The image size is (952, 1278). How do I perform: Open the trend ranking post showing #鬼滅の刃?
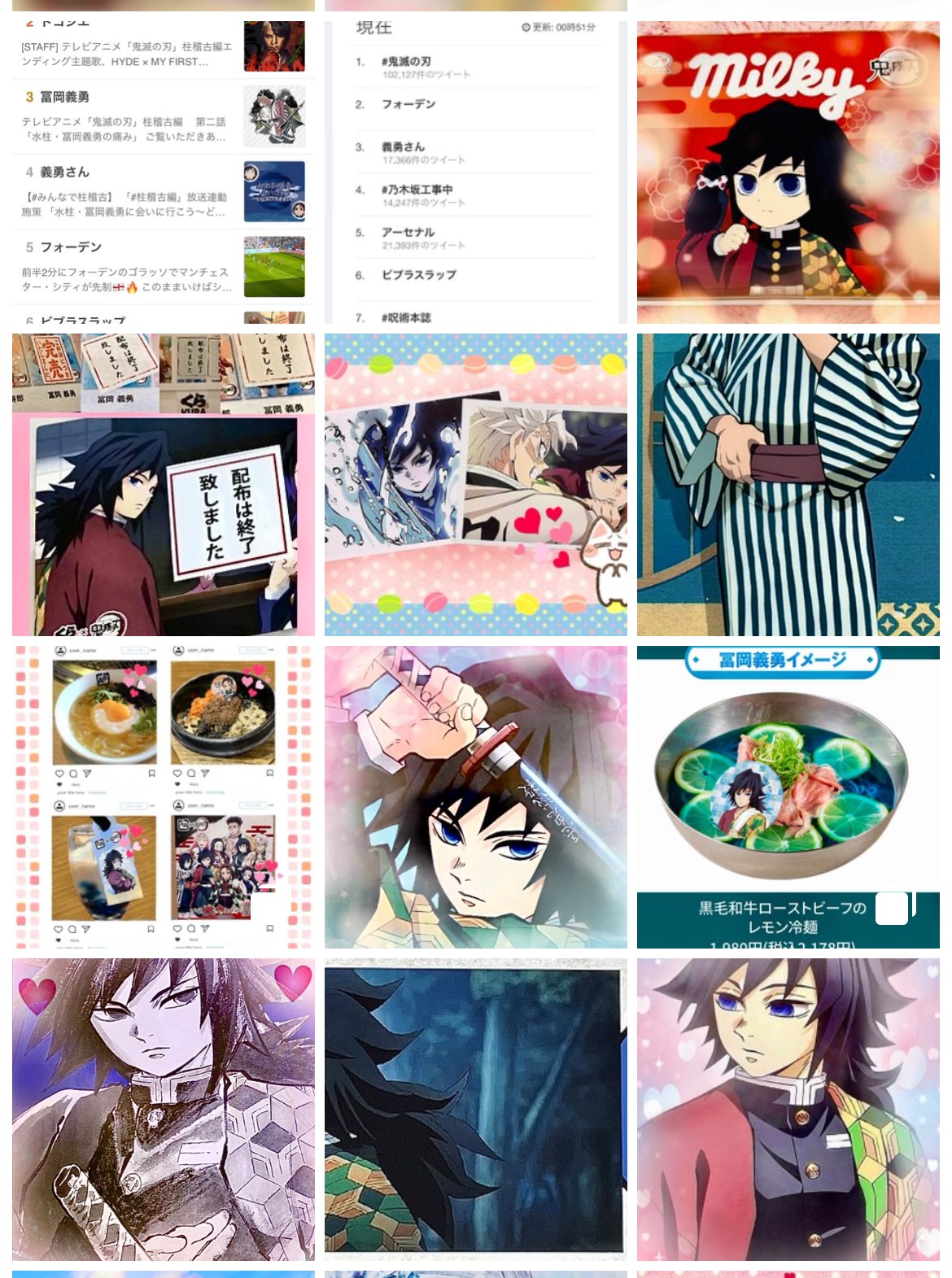click(475, 172)
